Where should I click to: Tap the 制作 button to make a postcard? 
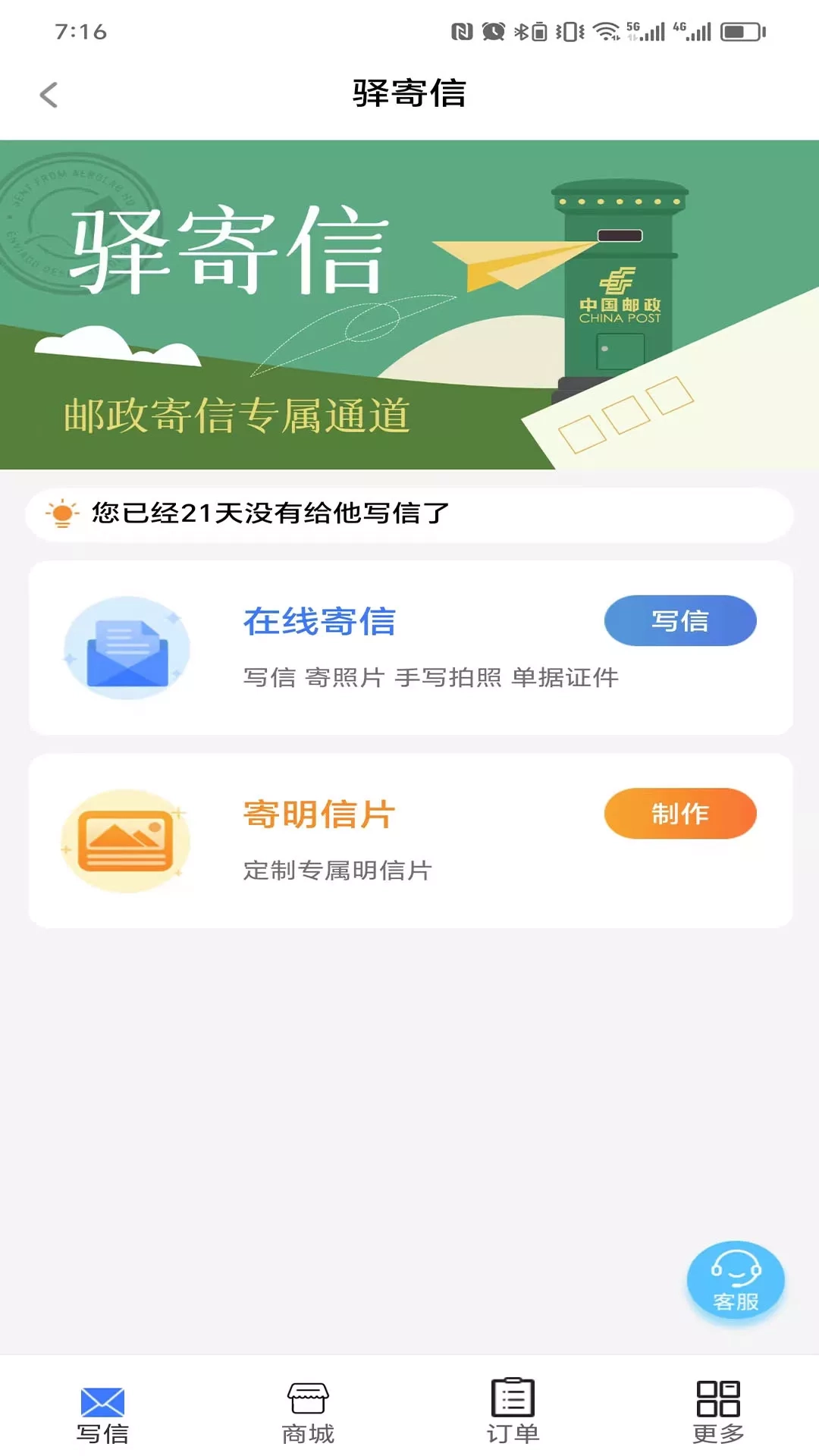[x=679, y=814]
